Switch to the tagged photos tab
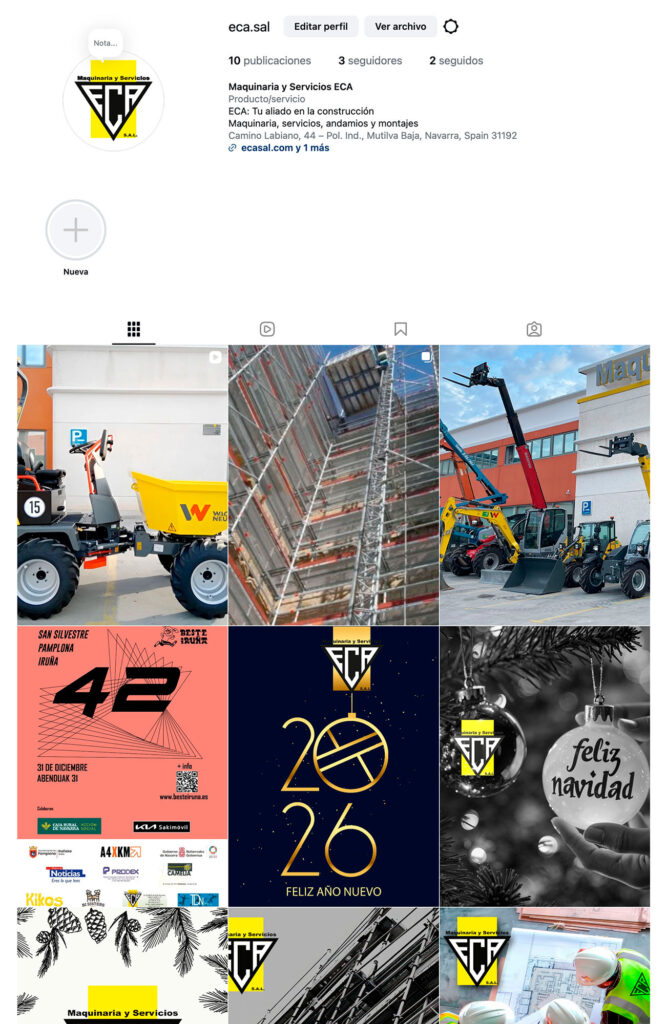Image resolution: width=667 pixels, height=1024 pixels. (534, 329)
